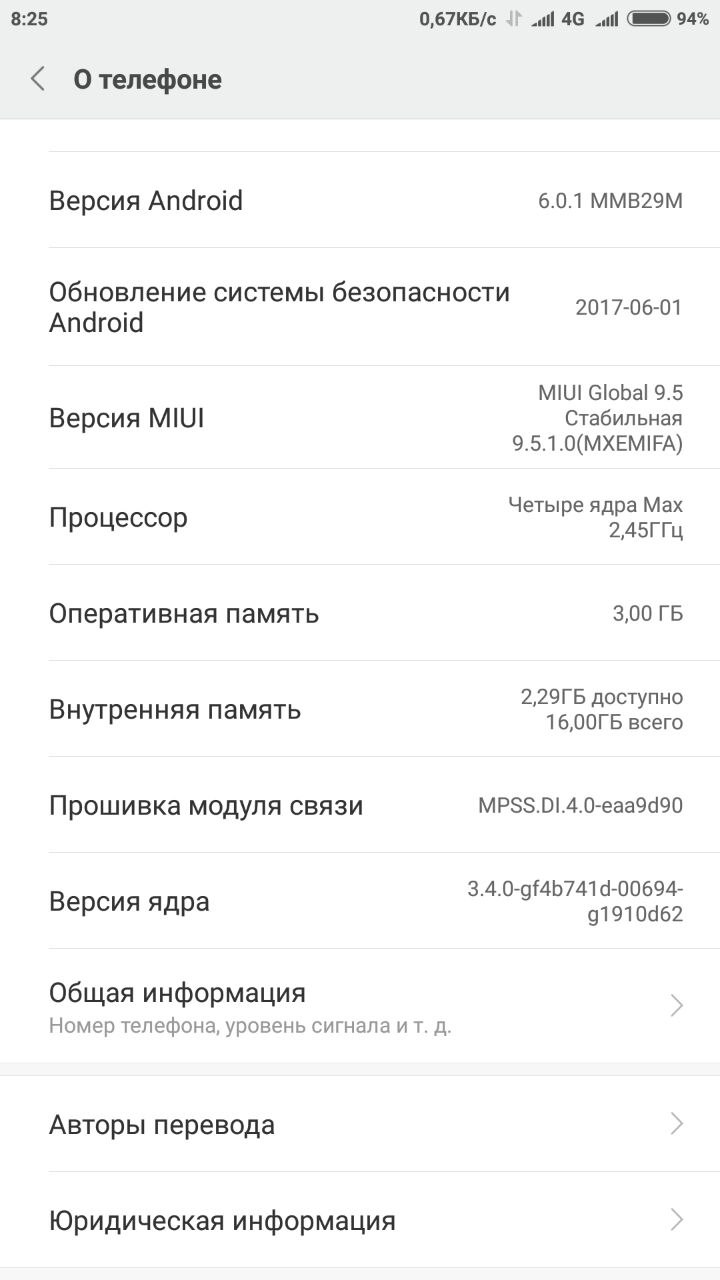Tap the Версия Android row

360,200
